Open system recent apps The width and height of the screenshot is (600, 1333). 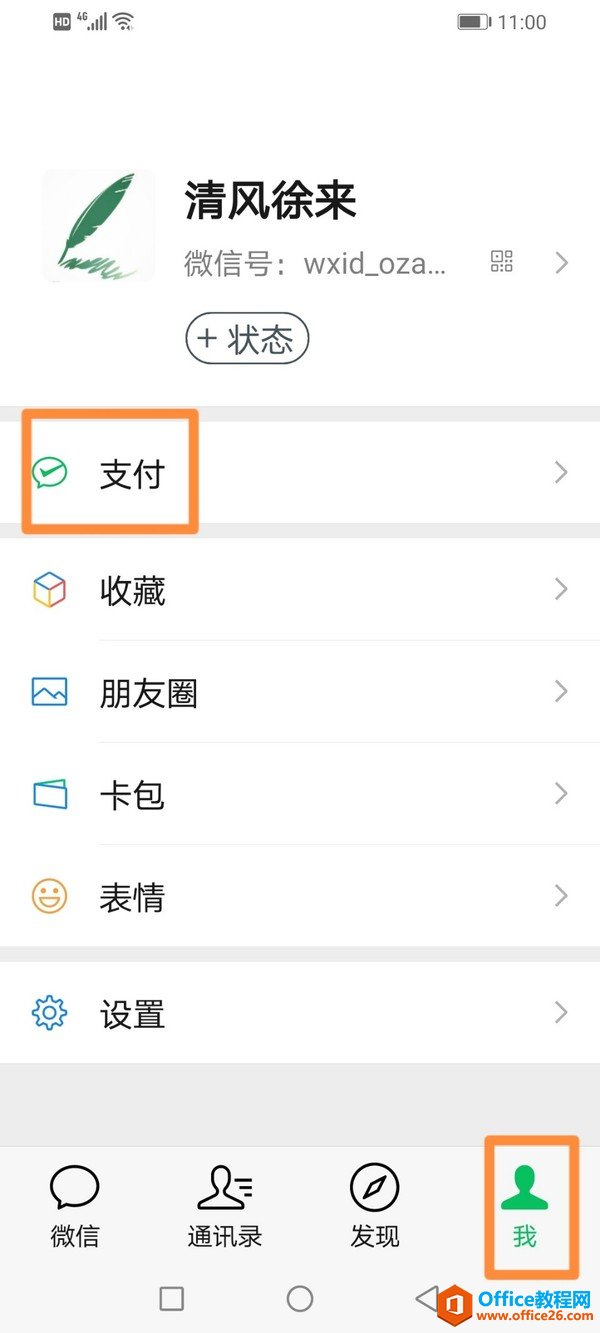(x=172, y=1298)
